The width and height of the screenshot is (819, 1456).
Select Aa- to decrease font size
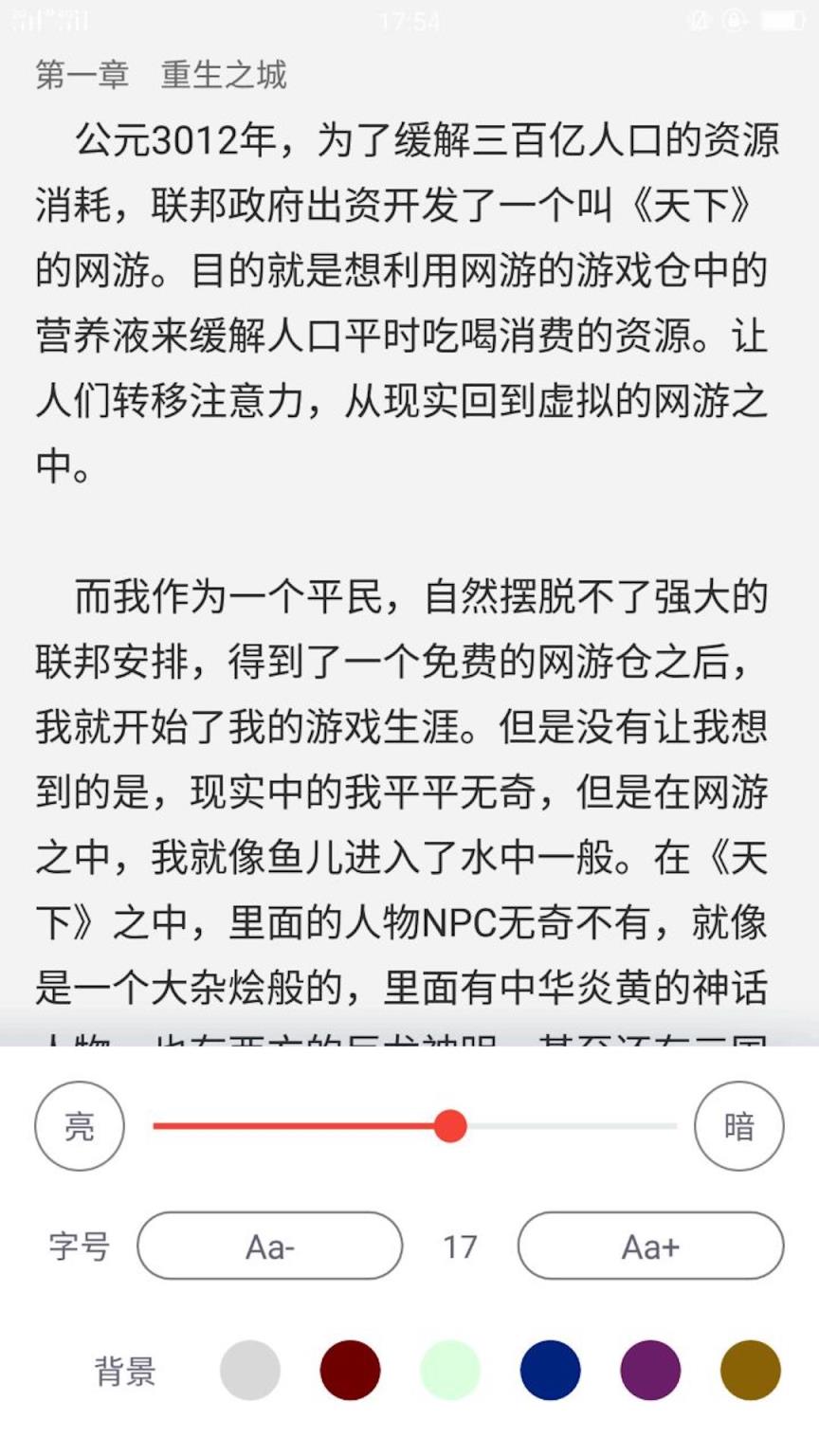click(270, 1247)
